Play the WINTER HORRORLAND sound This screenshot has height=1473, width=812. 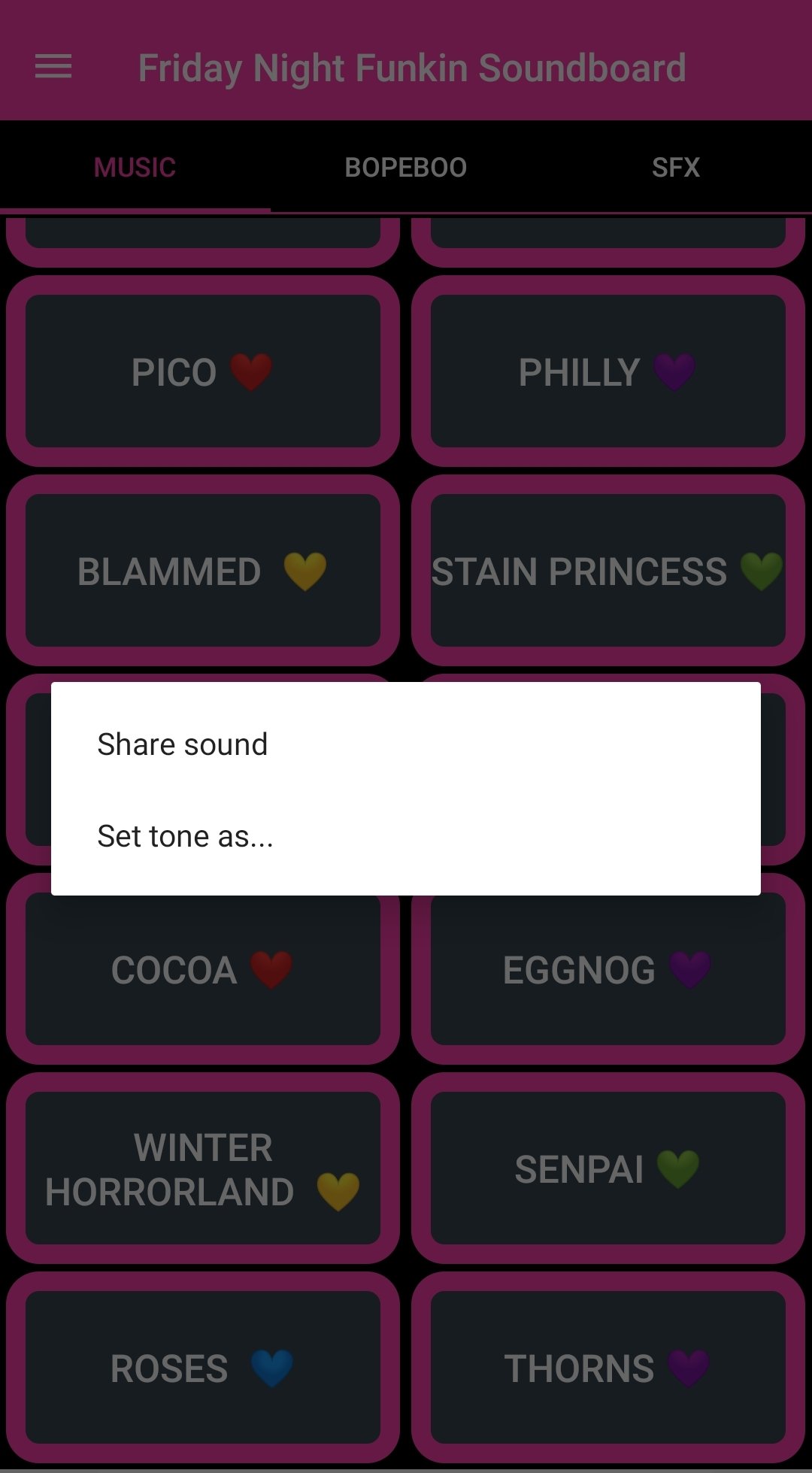[x=203, y=1168]
